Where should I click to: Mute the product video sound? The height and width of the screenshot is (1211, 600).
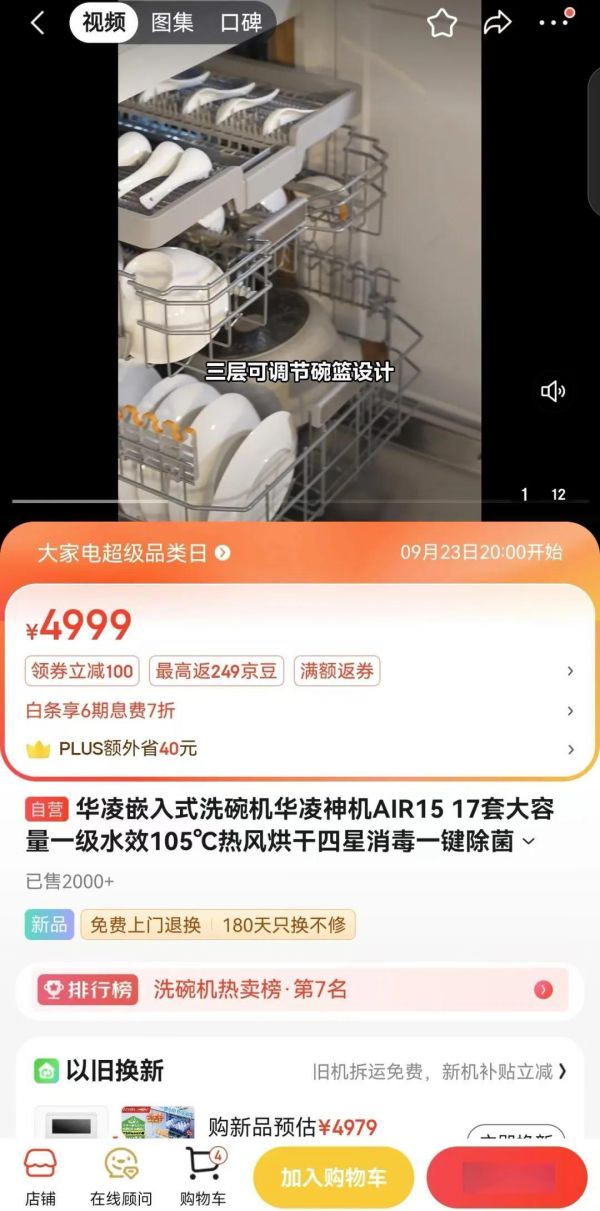553,391
